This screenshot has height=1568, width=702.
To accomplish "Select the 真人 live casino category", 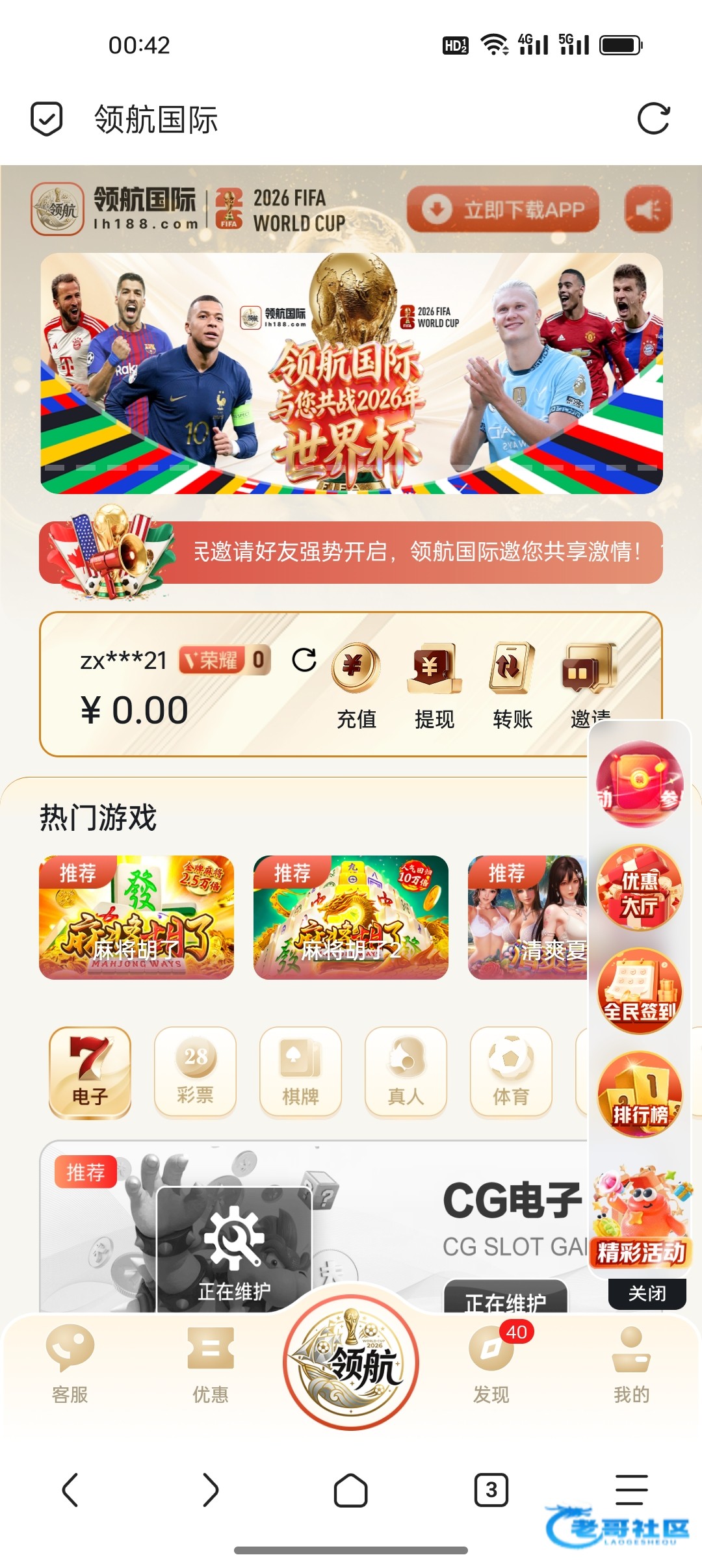I will pyautogui.click(x=406, y=1073).
